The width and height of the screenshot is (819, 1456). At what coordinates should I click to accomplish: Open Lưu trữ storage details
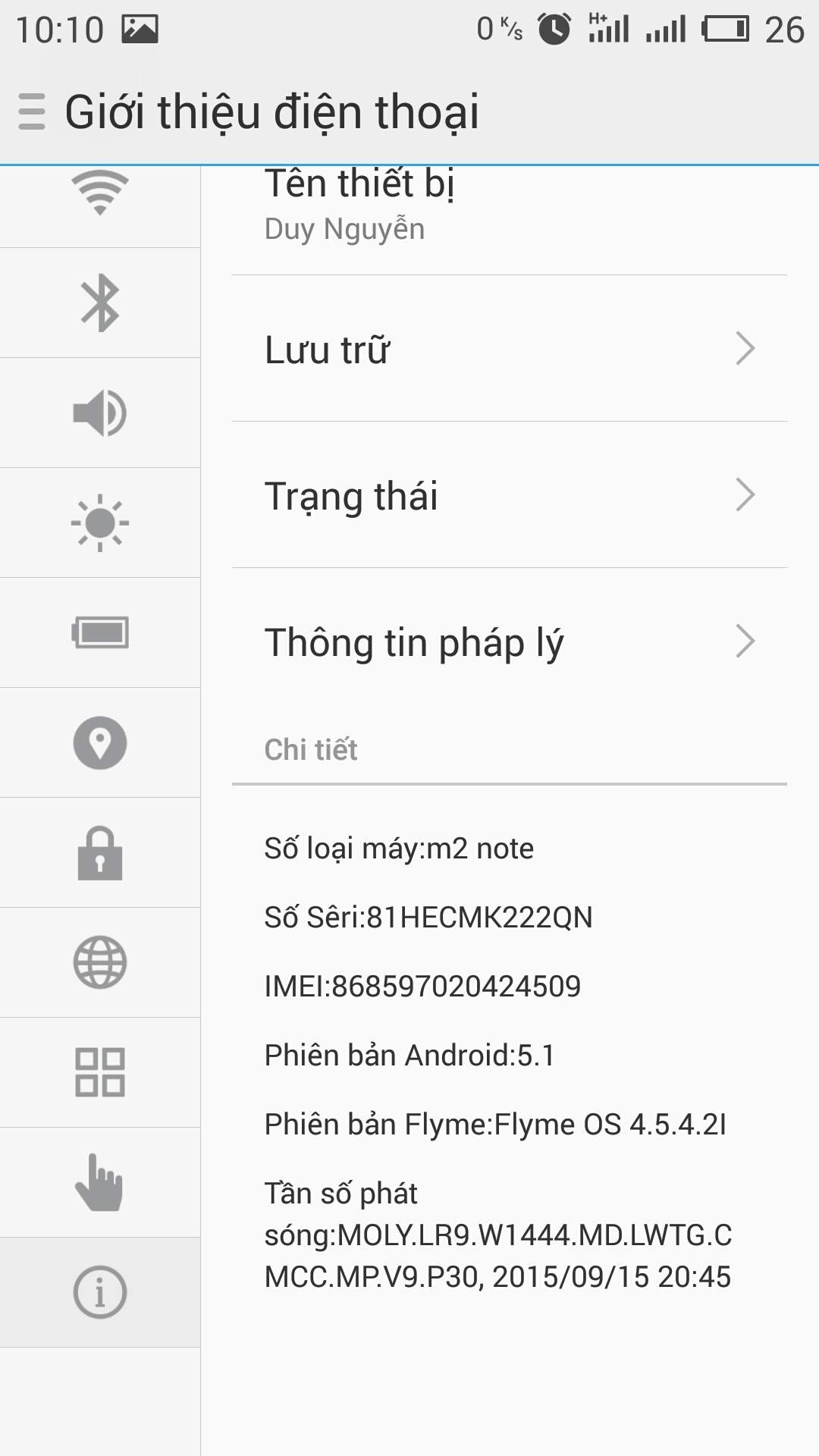coord(508,349)
